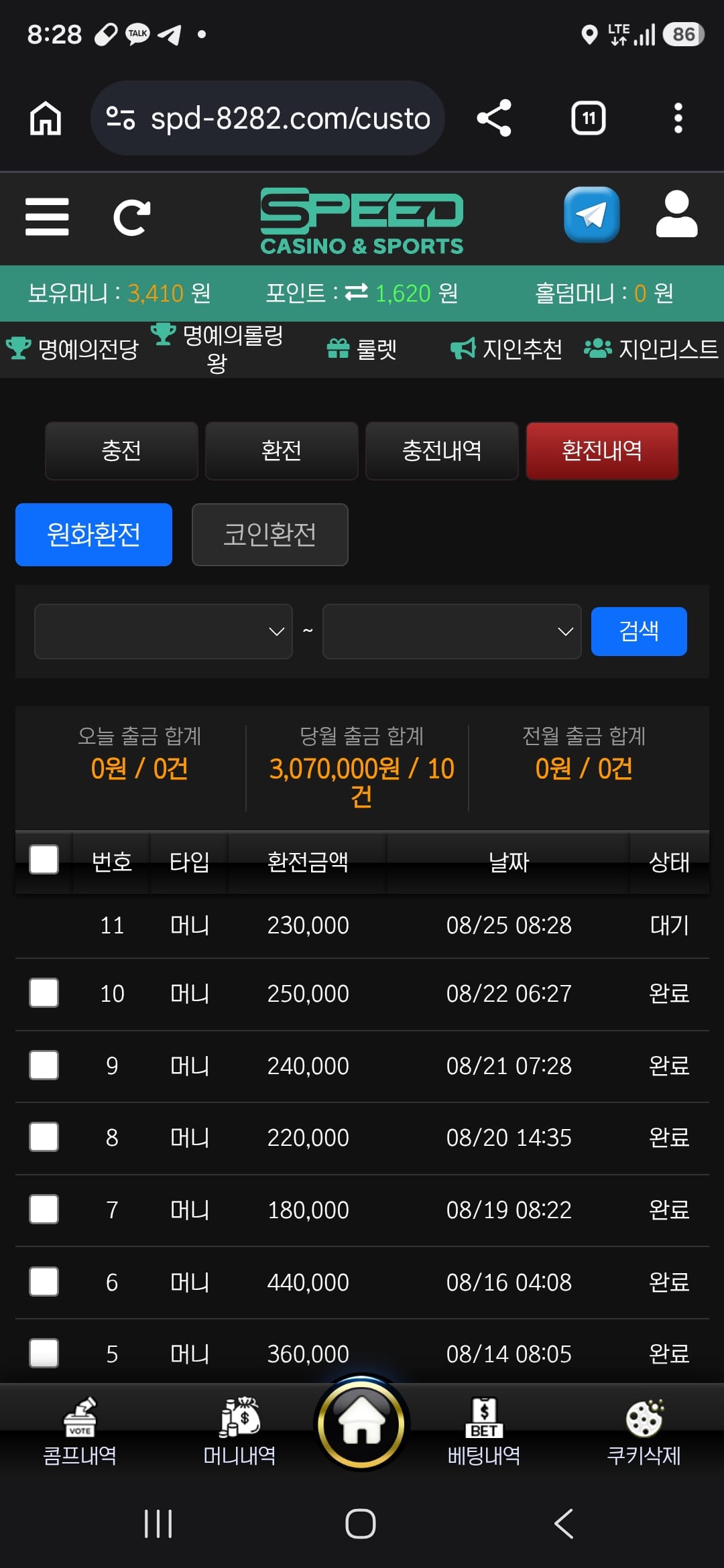Expand the start date dropdown

tap(164, 631)
